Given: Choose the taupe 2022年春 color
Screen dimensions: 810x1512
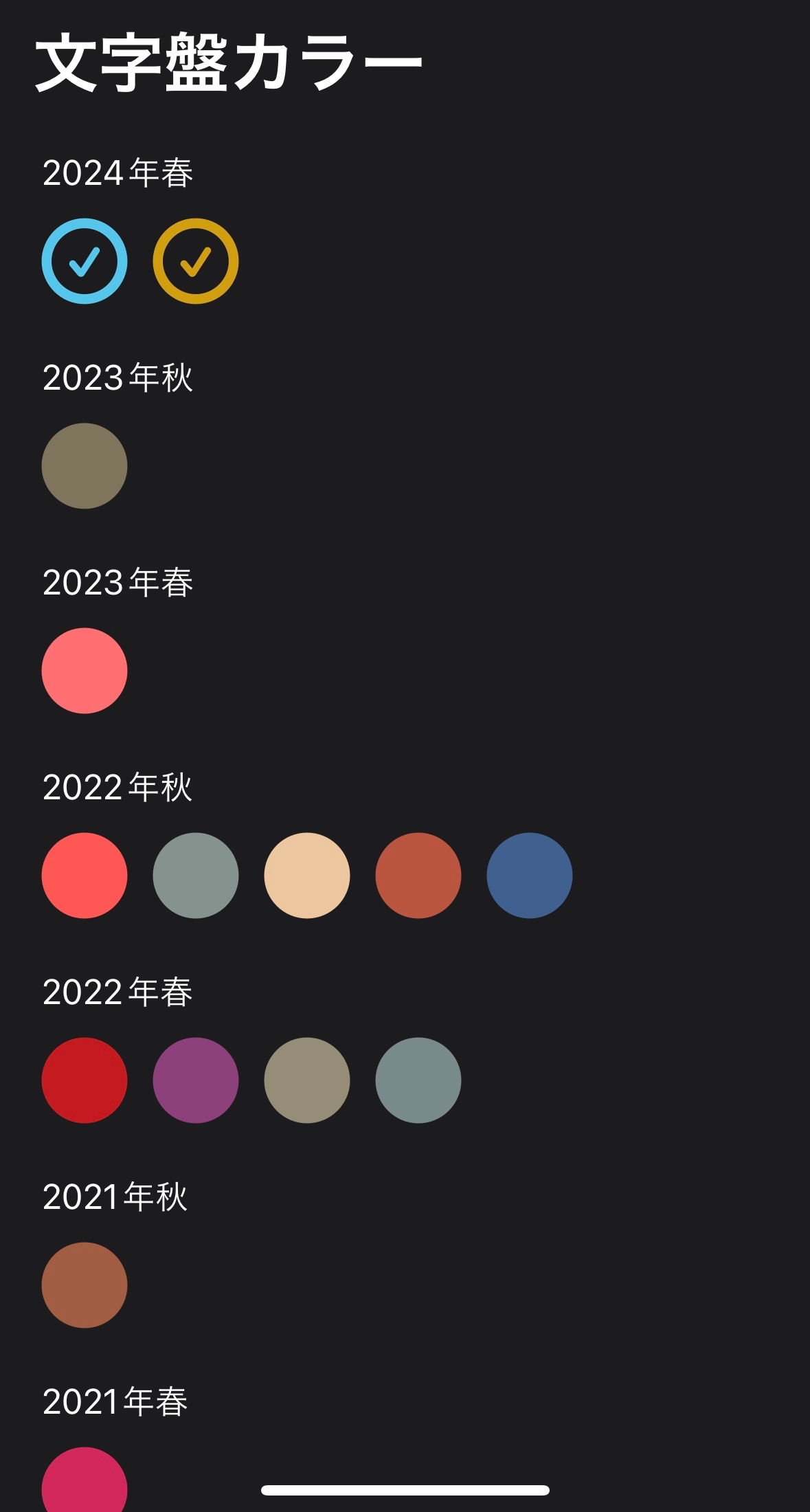Looking at the screenshot, I should 307,1080.
